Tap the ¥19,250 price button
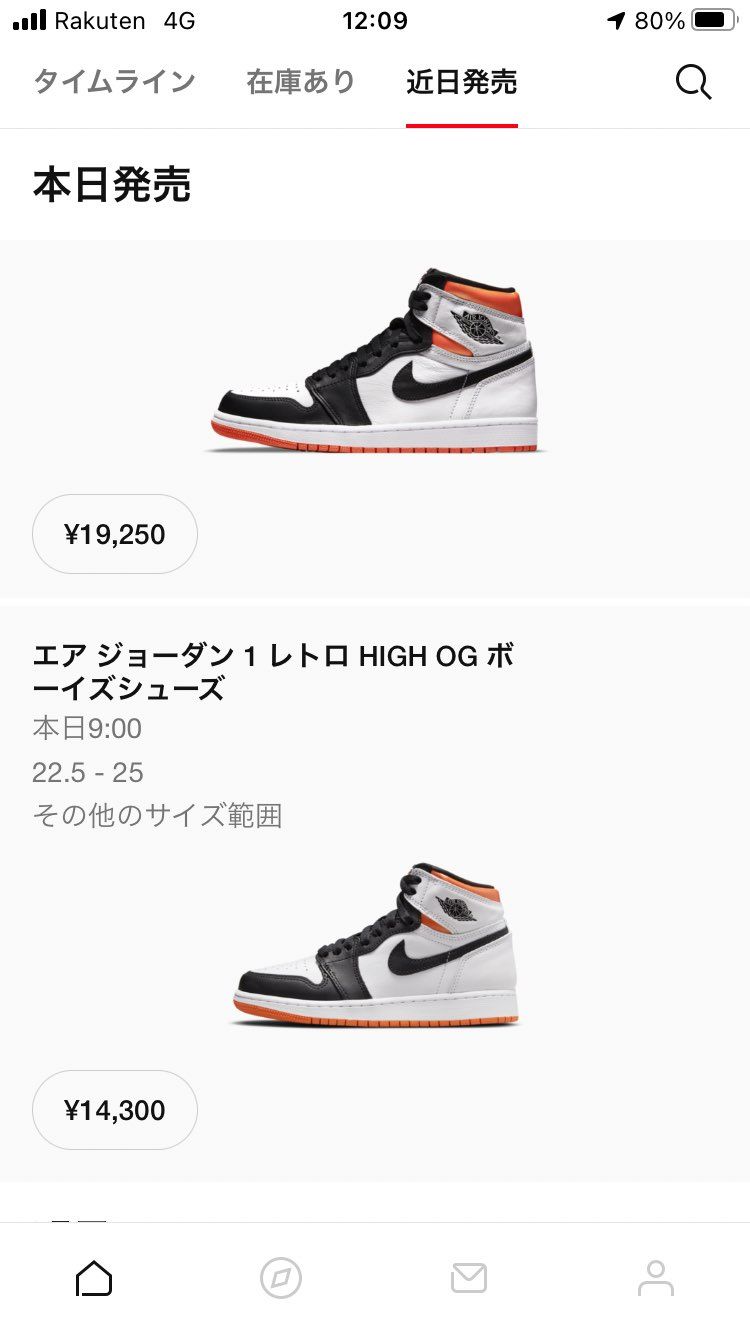 pos(114,534)
